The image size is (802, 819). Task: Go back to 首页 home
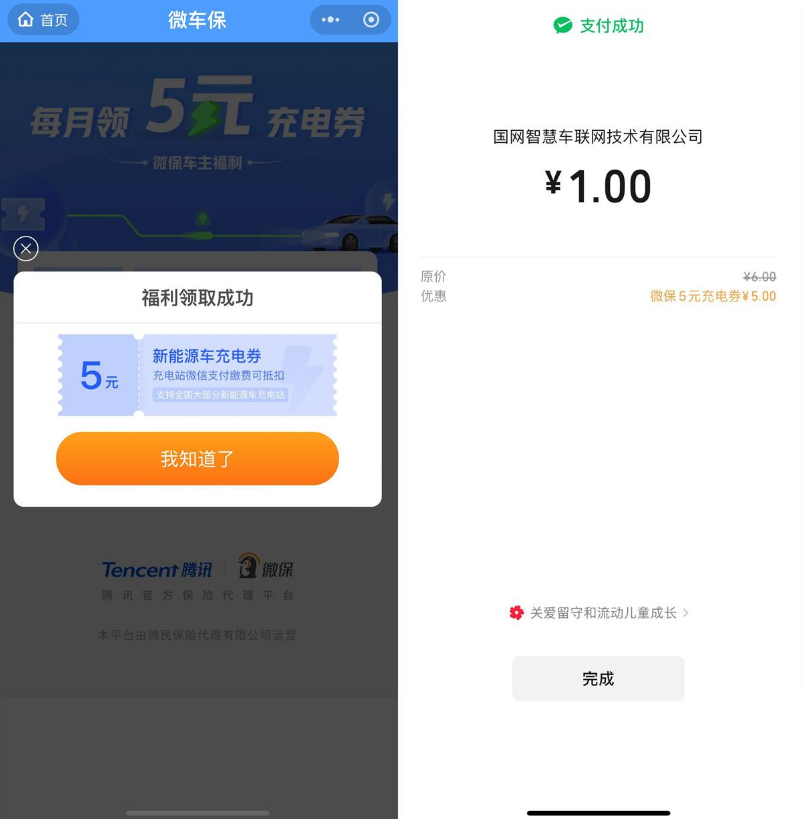pyautogui.click(x=43, y=20)
